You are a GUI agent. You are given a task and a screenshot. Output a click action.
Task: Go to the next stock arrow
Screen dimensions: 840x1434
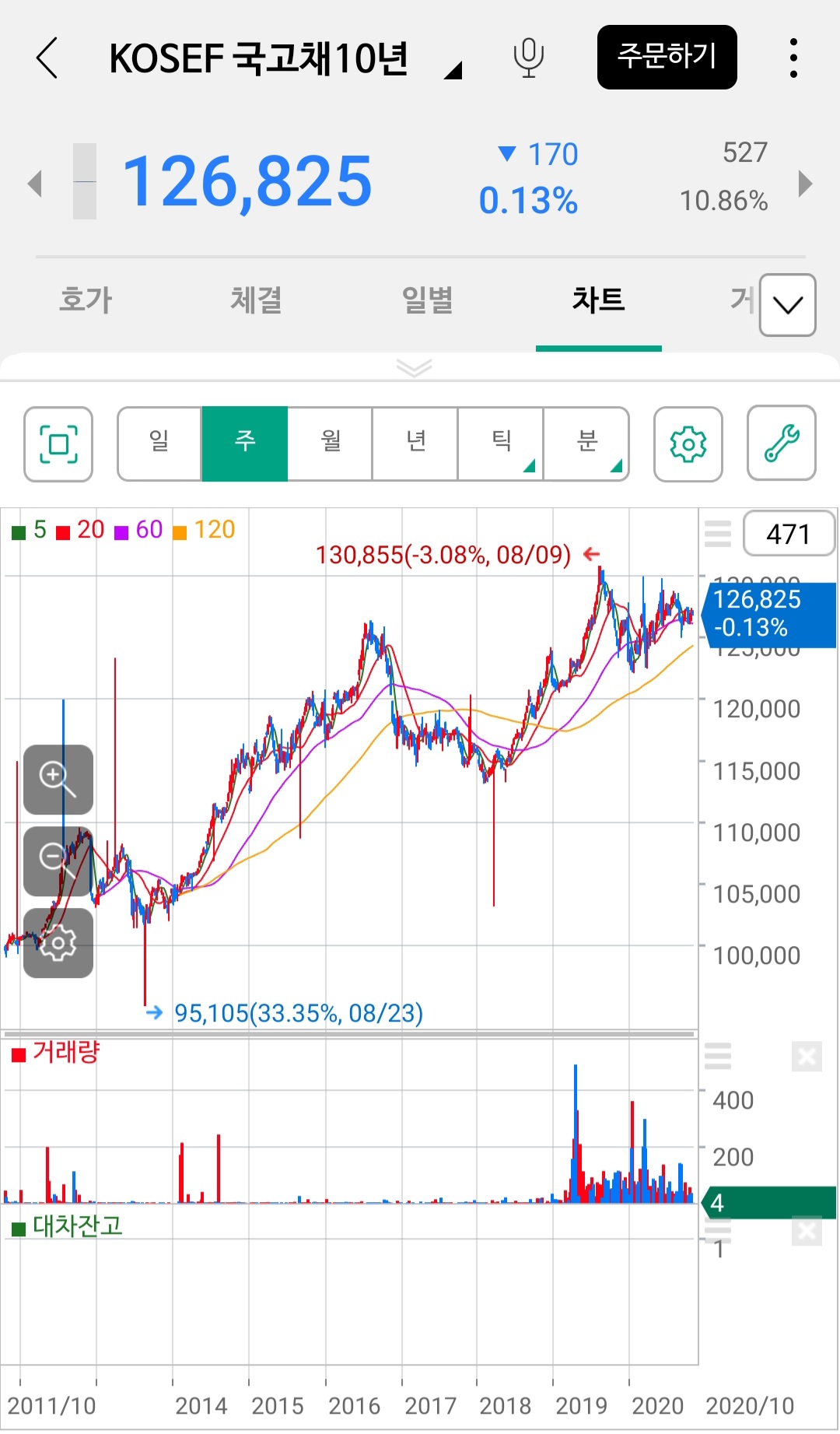coord(806,184)
